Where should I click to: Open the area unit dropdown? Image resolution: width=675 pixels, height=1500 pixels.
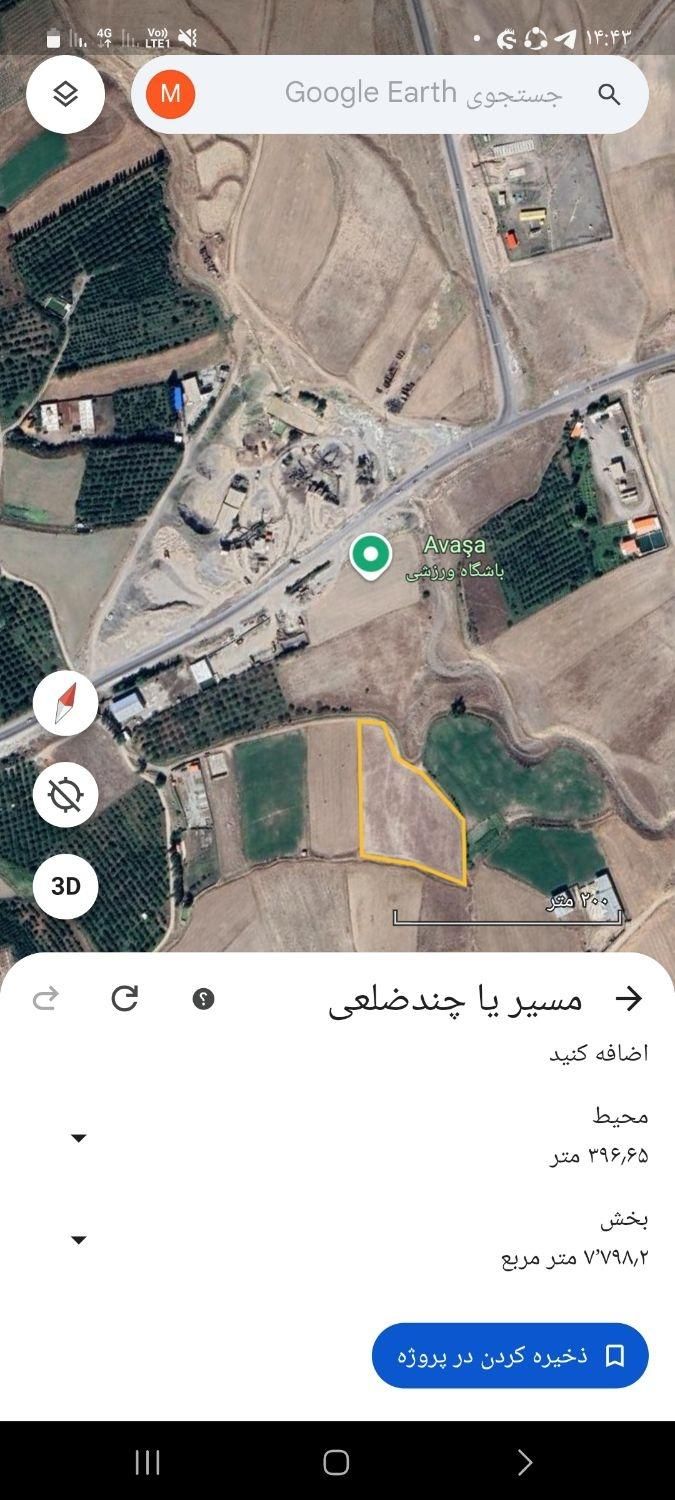79,1240
